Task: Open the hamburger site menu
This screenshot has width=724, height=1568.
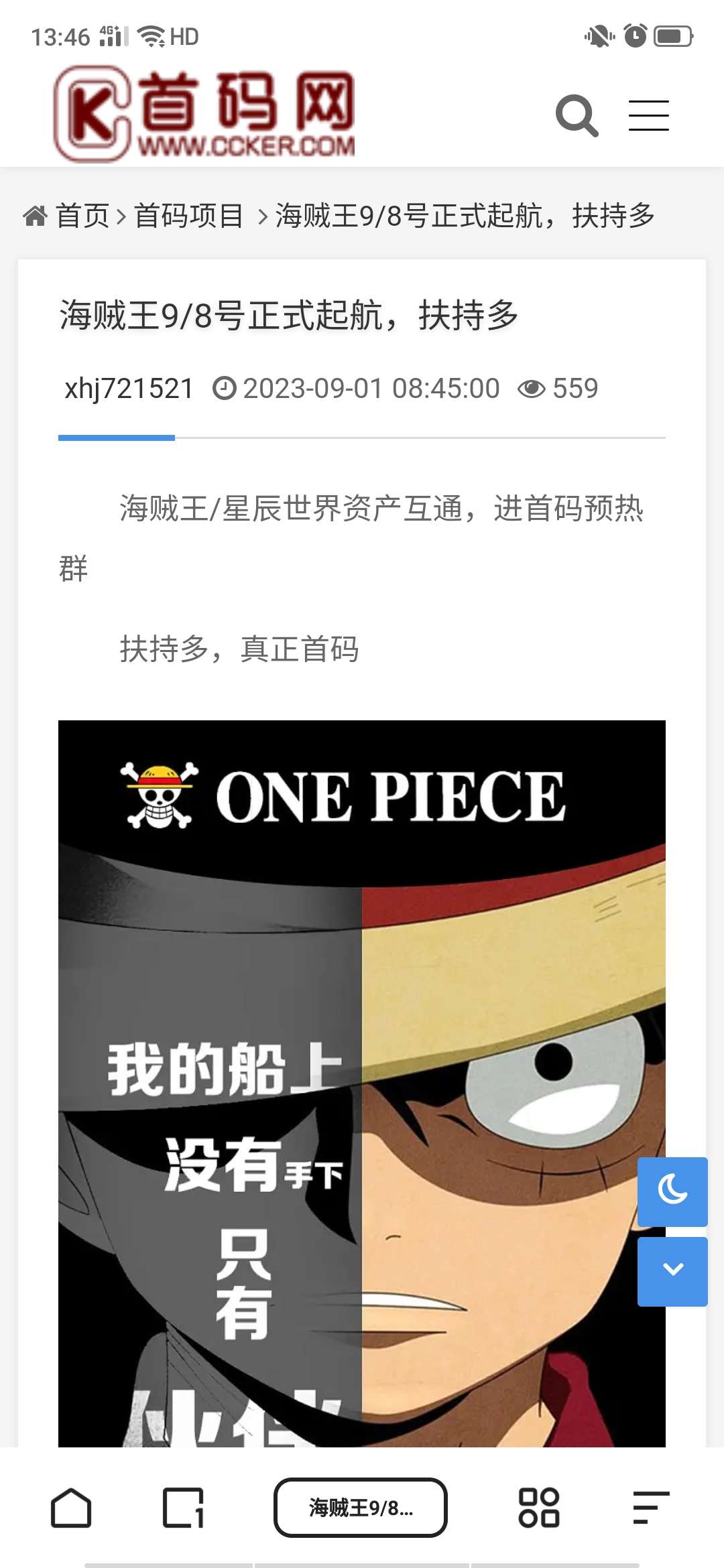Action: [648, 115]
